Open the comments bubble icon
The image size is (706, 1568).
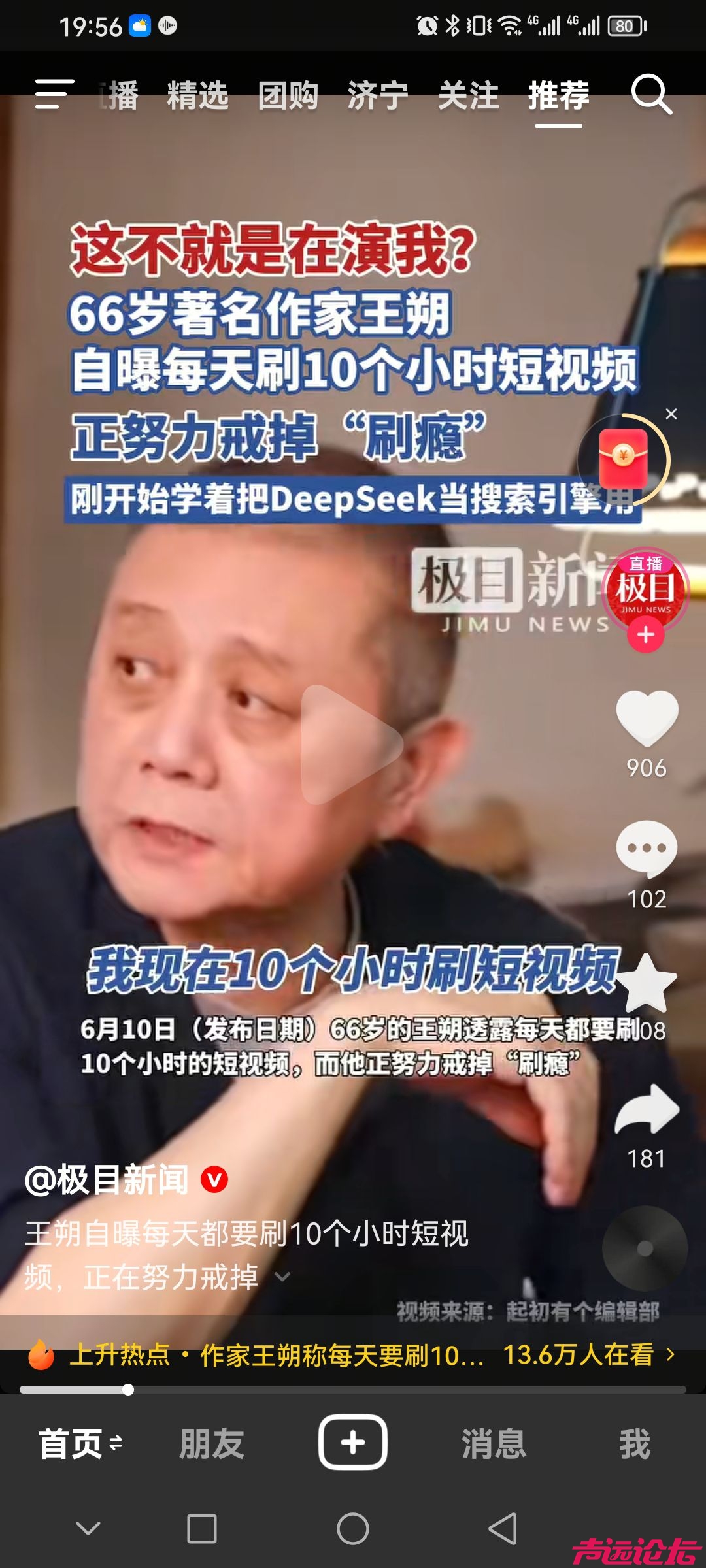[x=647, y=849]
